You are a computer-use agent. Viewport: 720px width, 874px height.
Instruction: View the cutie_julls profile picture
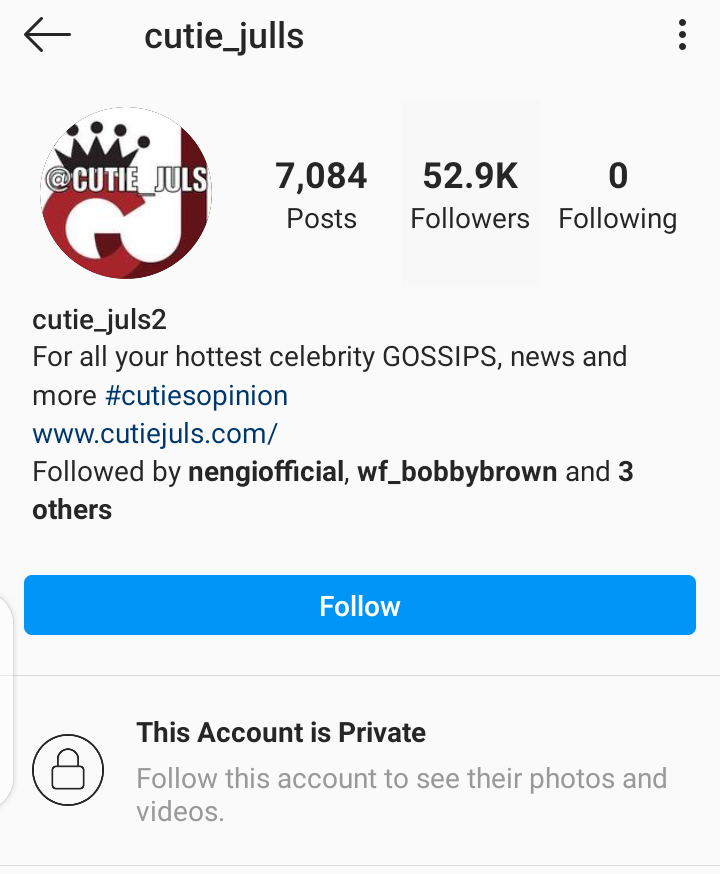click(x=126, y=194)
